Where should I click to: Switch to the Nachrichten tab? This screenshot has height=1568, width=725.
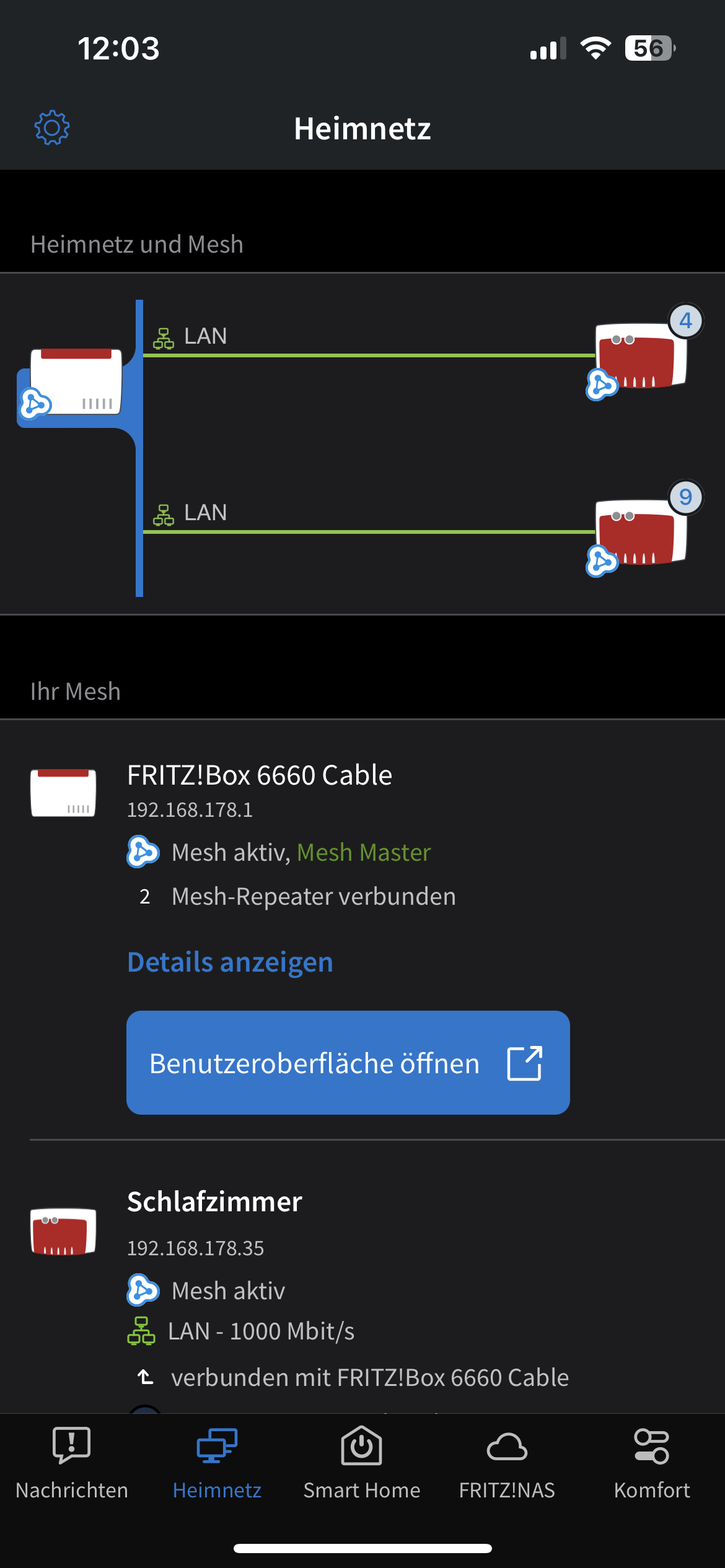click(72, 1461)
